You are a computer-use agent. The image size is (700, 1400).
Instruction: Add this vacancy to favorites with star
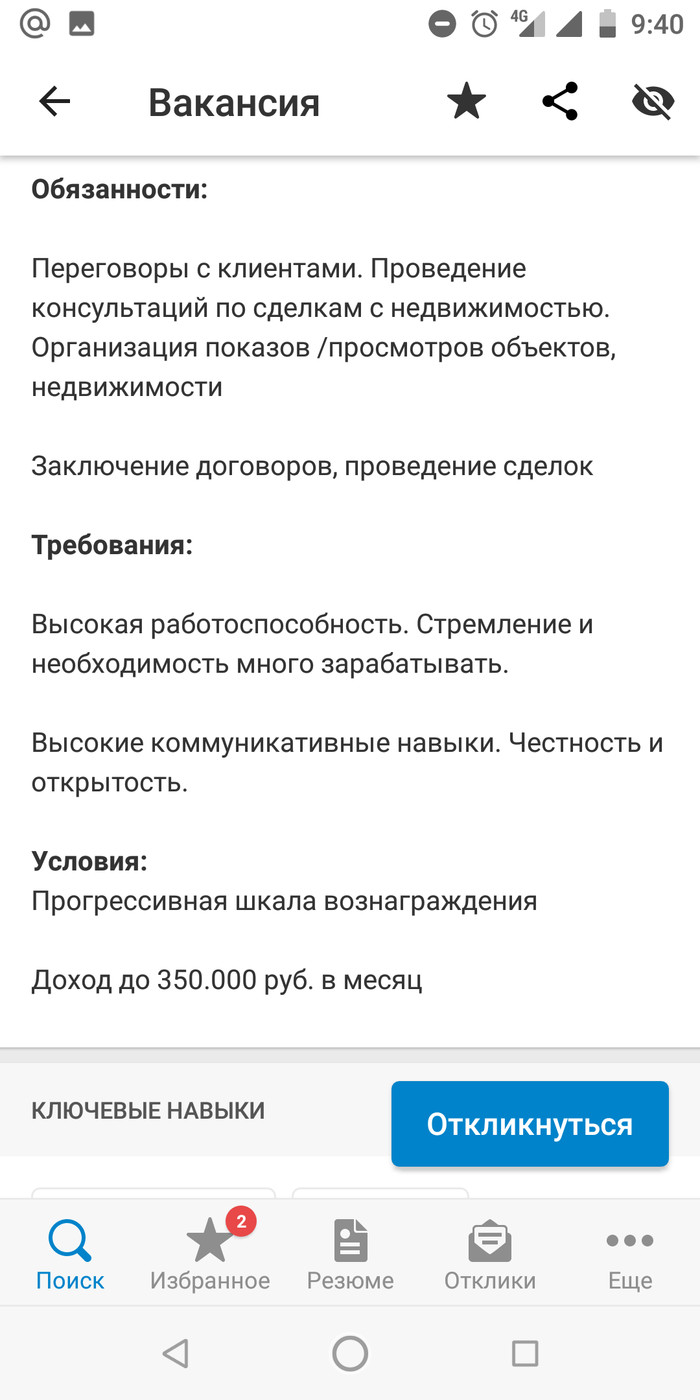pos(466,102)
